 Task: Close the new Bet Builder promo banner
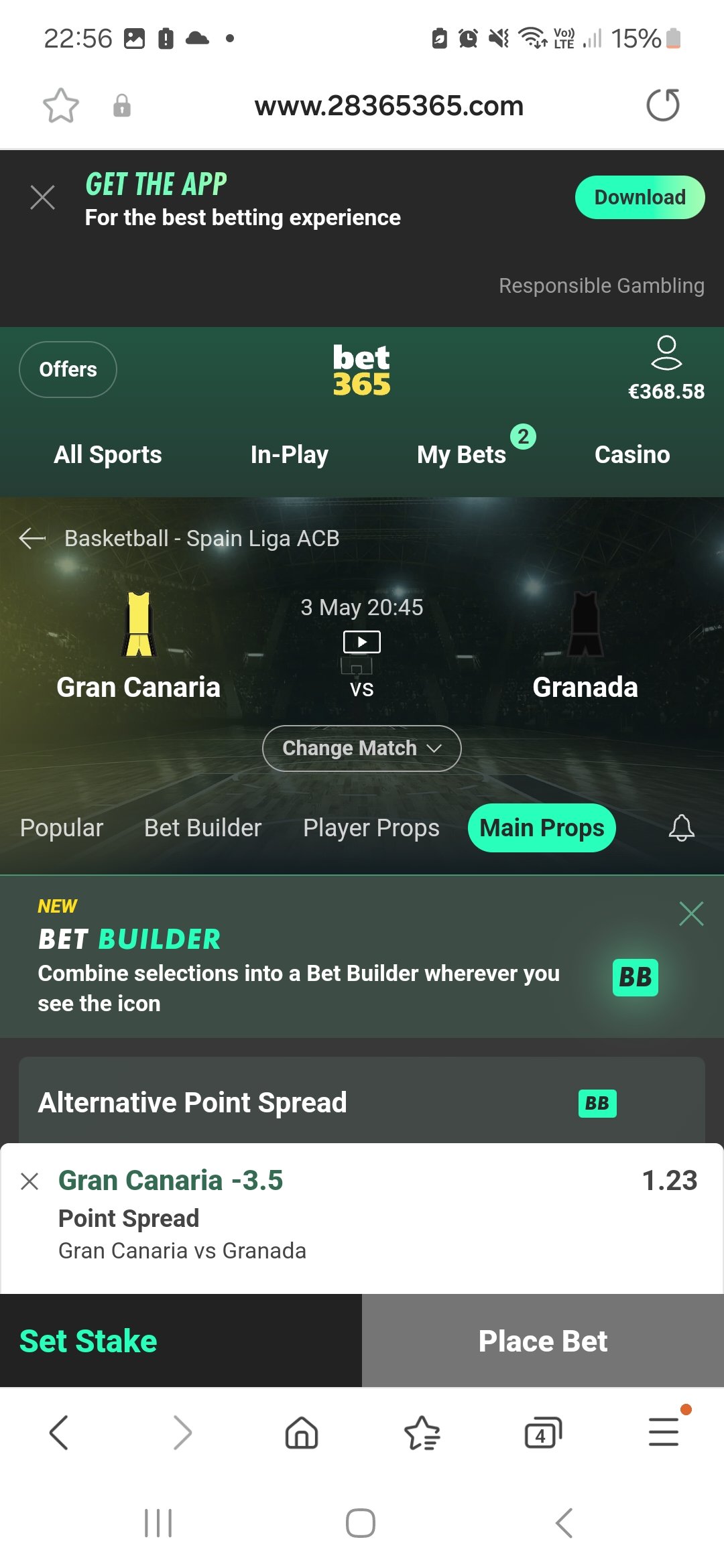(691, 914)
